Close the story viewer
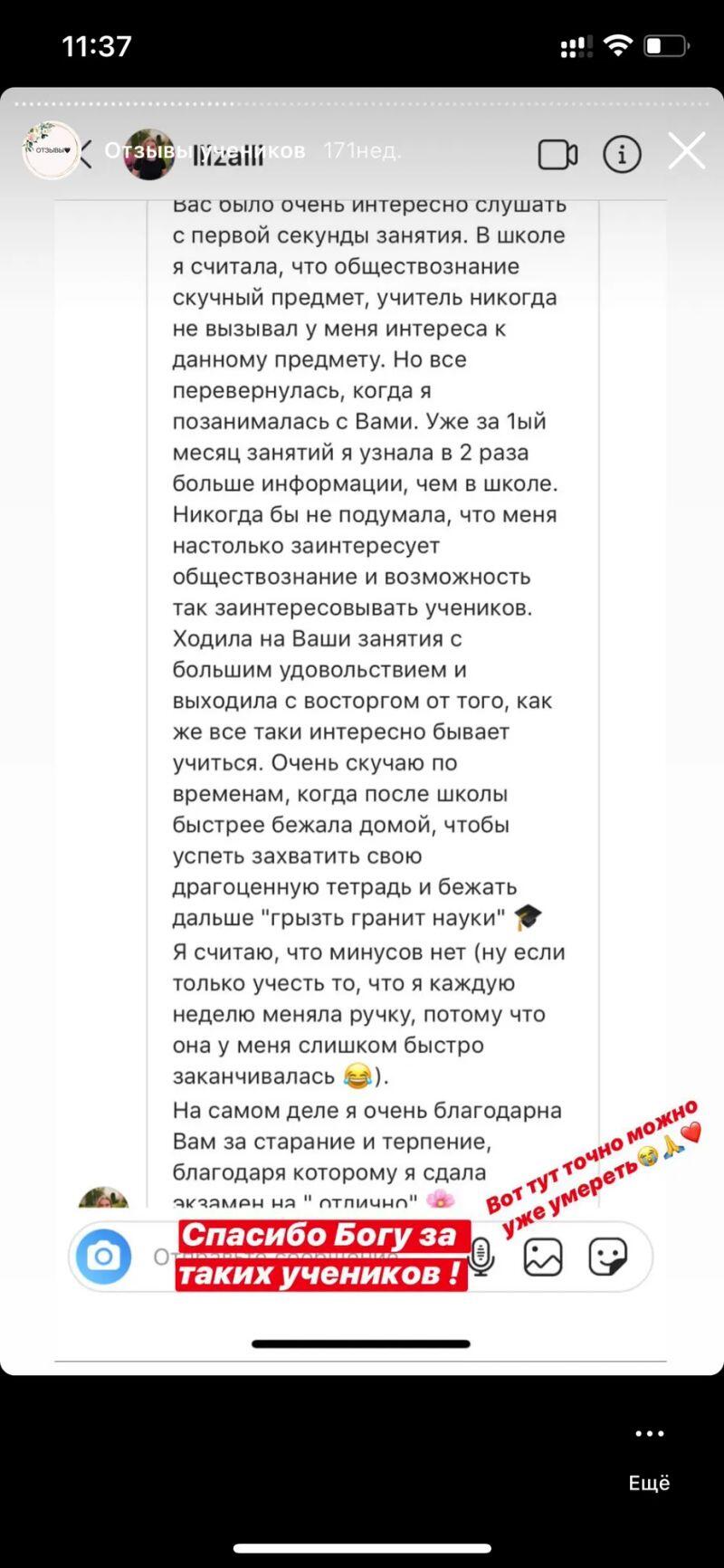 coord(687,151)
